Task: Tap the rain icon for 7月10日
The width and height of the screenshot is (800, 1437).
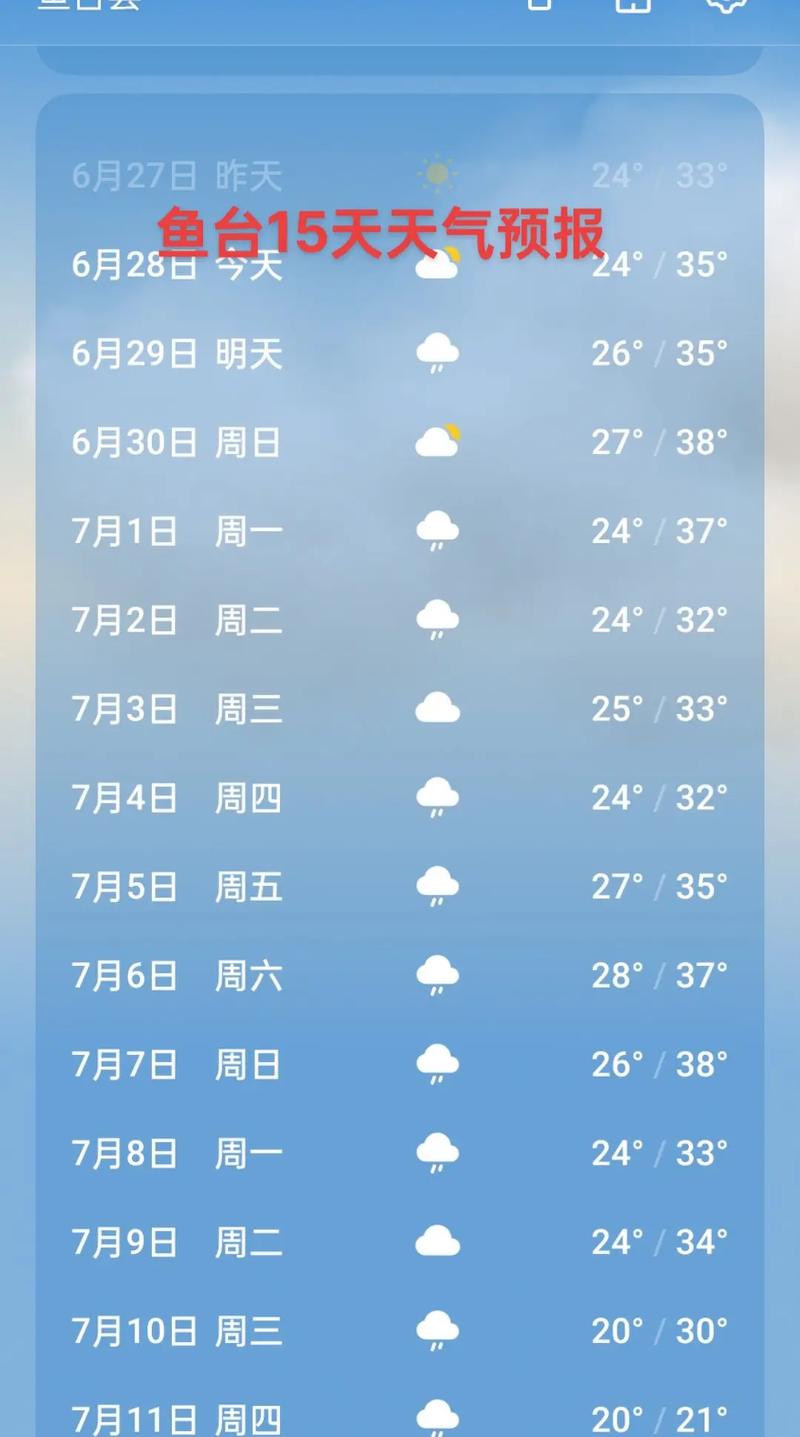Action: [436, 1330]
